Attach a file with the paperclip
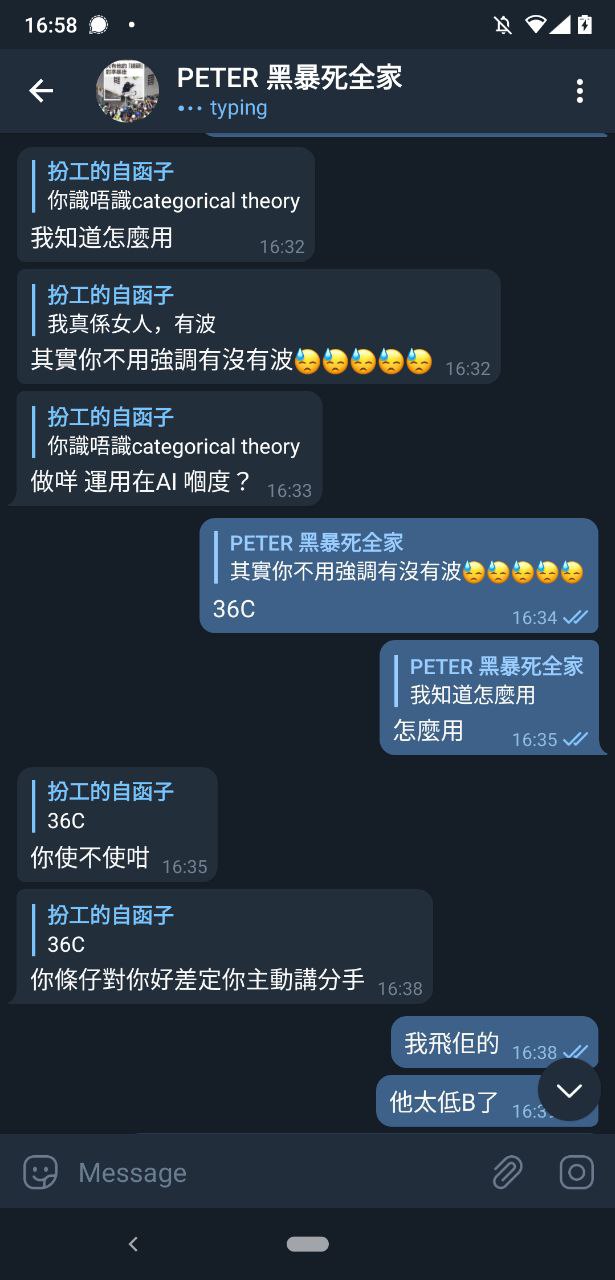The width and height of the screenshot is (615, 1280). click(x=508, y=1172)
